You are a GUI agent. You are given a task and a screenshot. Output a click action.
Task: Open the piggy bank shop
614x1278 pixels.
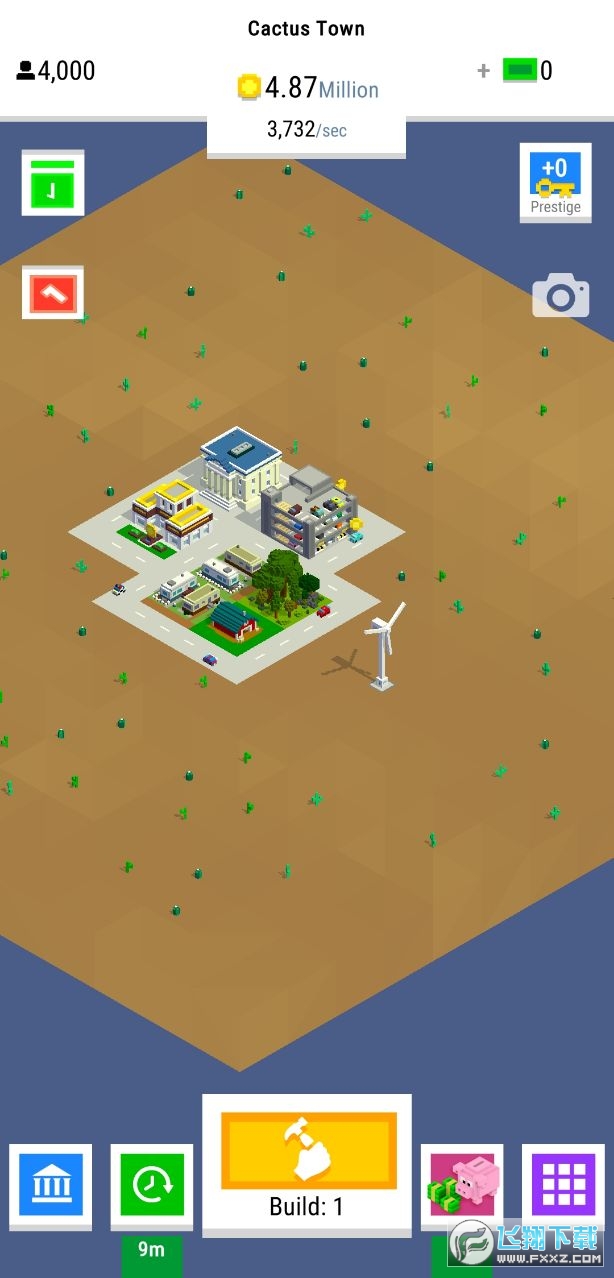[462, 1186]
